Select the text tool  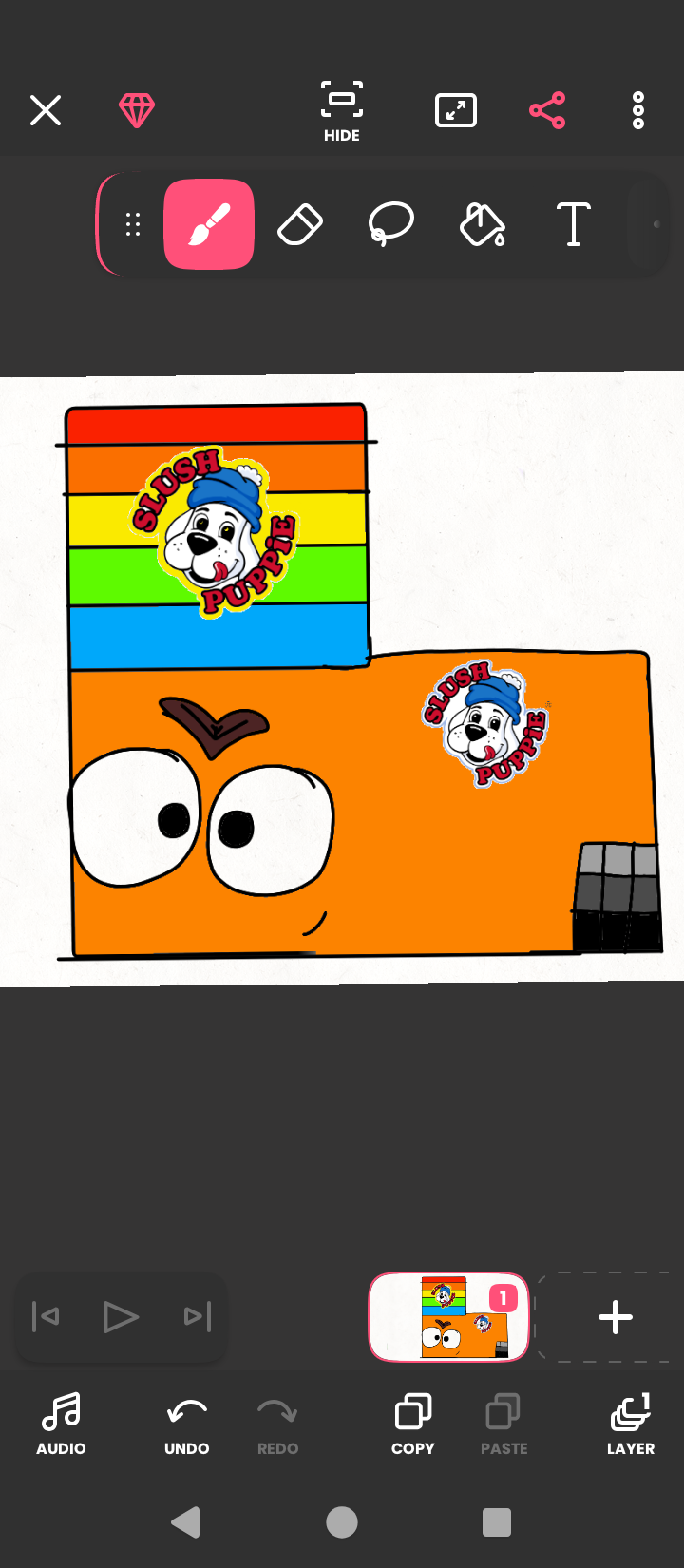pos(573,224)
